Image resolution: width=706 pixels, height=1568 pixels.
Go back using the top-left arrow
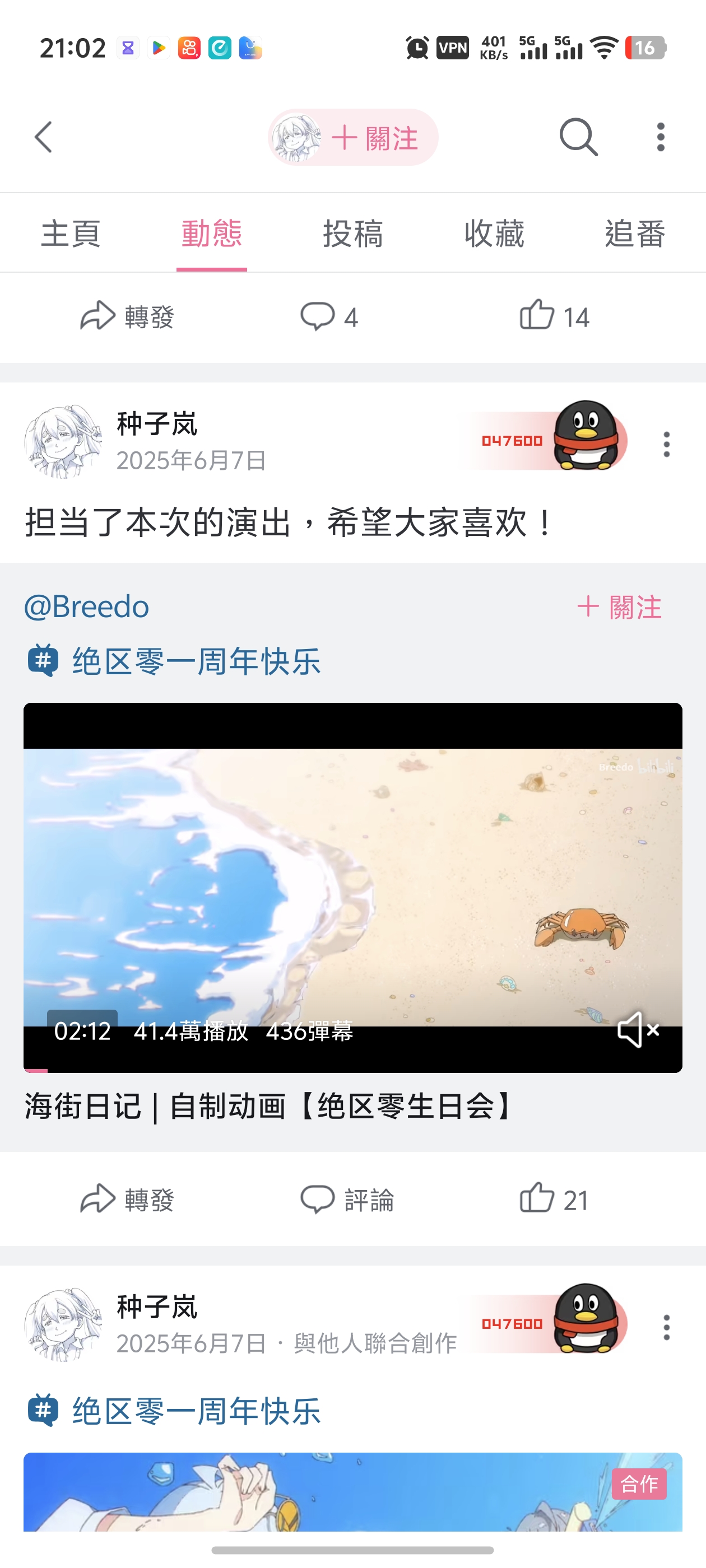[x=44, y=137]
